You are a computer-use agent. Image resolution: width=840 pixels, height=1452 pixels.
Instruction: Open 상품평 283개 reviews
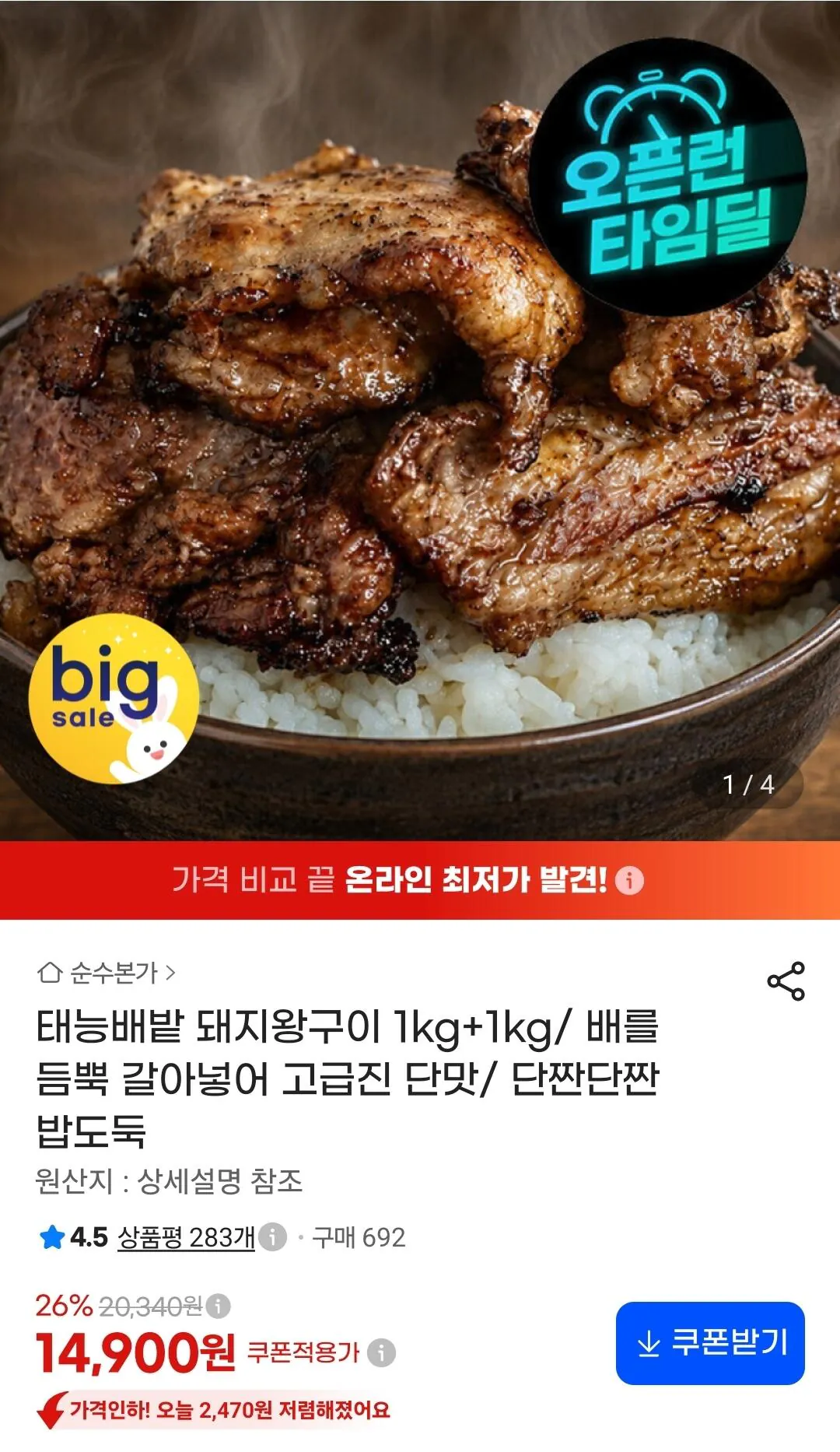(x=186, y=1237)
